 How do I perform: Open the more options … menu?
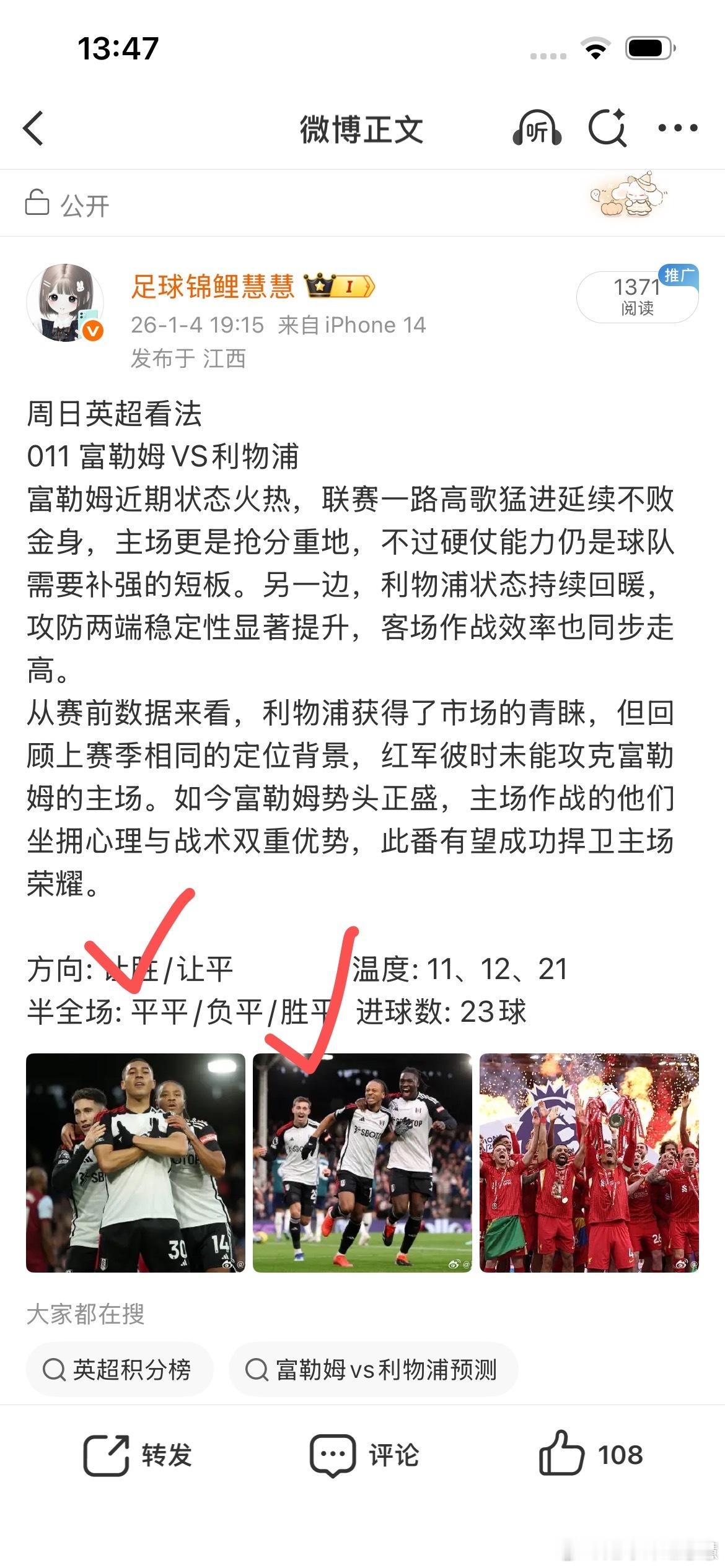click(677, 128)
